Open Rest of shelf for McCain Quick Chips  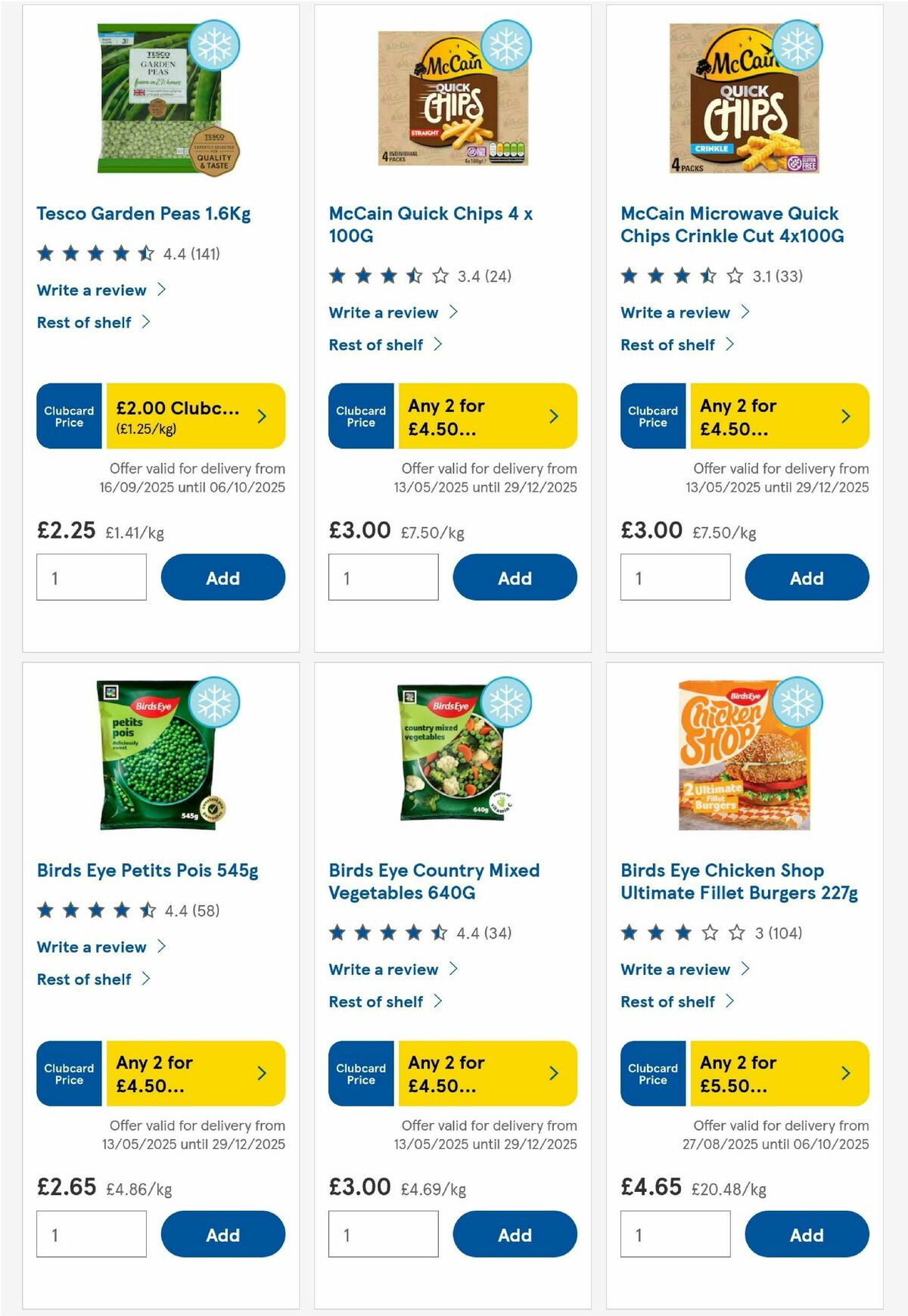(x=376, y=345)
